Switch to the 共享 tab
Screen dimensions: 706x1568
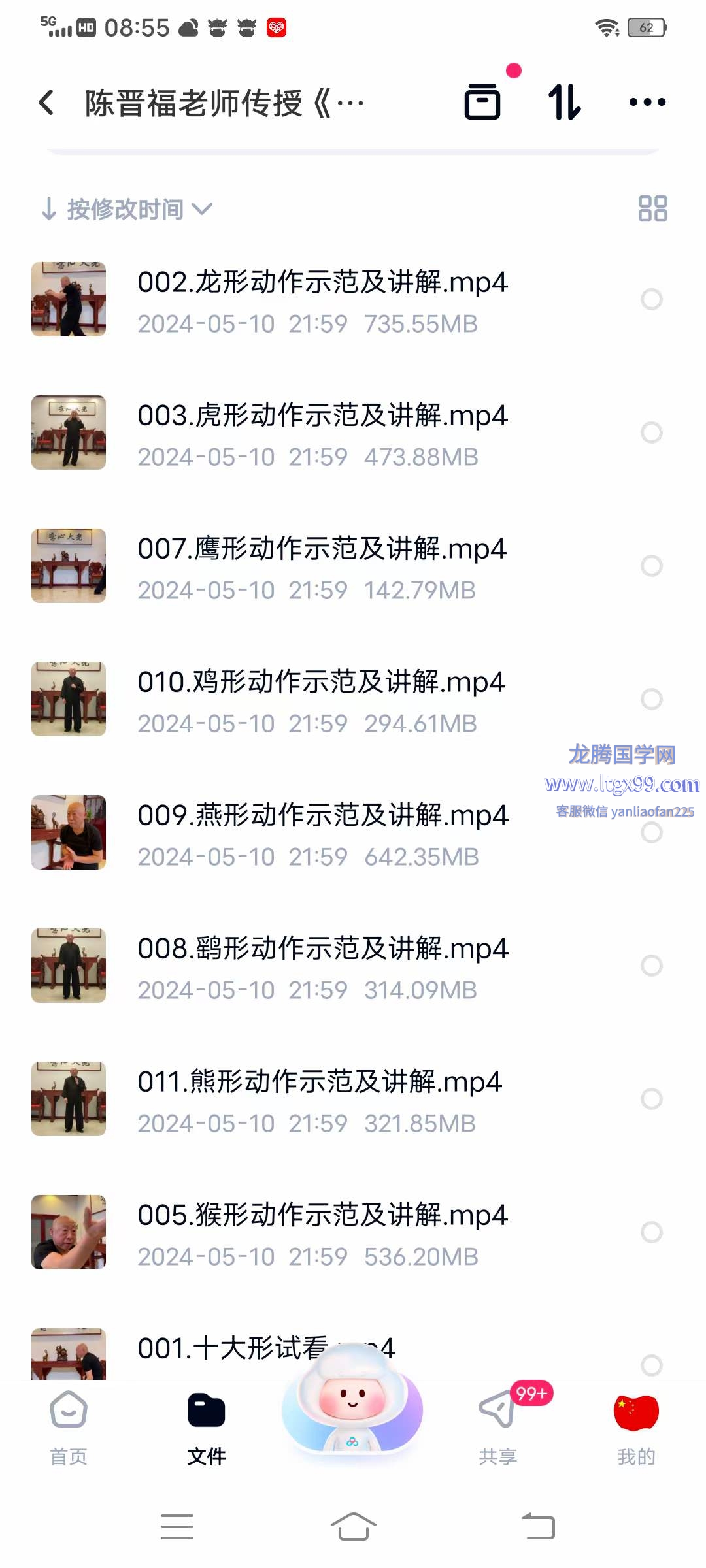click(498, 1428)
